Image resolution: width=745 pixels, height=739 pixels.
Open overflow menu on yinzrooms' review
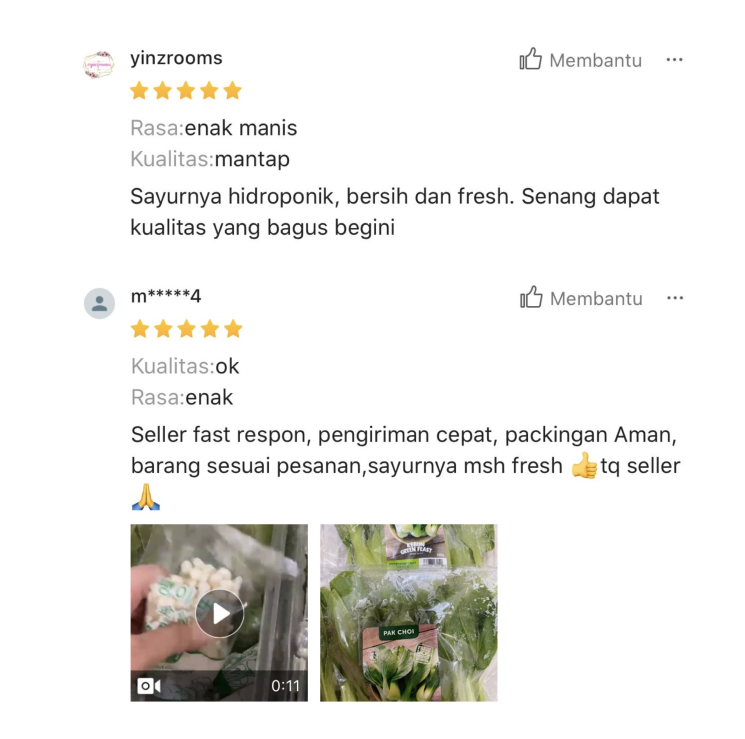674,60
